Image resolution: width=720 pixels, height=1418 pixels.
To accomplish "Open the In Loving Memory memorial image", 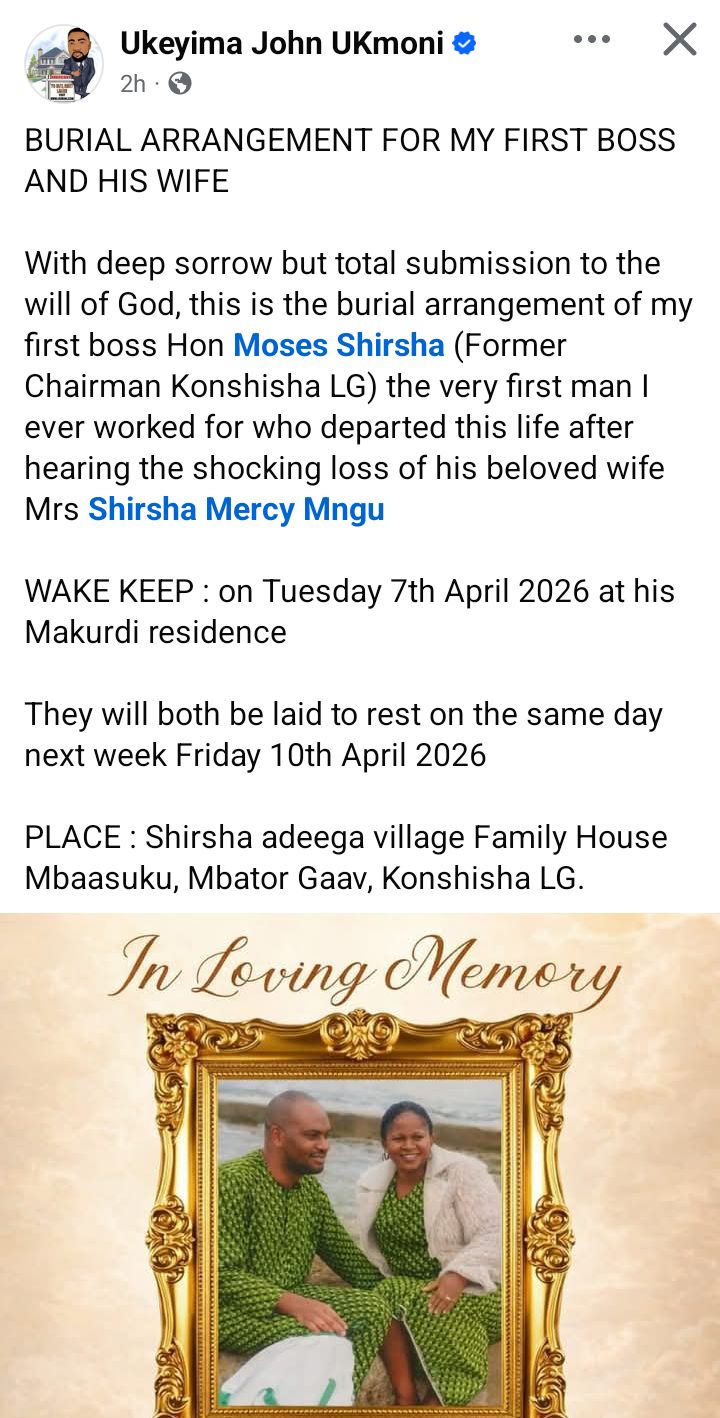I will pos(360,1160).
